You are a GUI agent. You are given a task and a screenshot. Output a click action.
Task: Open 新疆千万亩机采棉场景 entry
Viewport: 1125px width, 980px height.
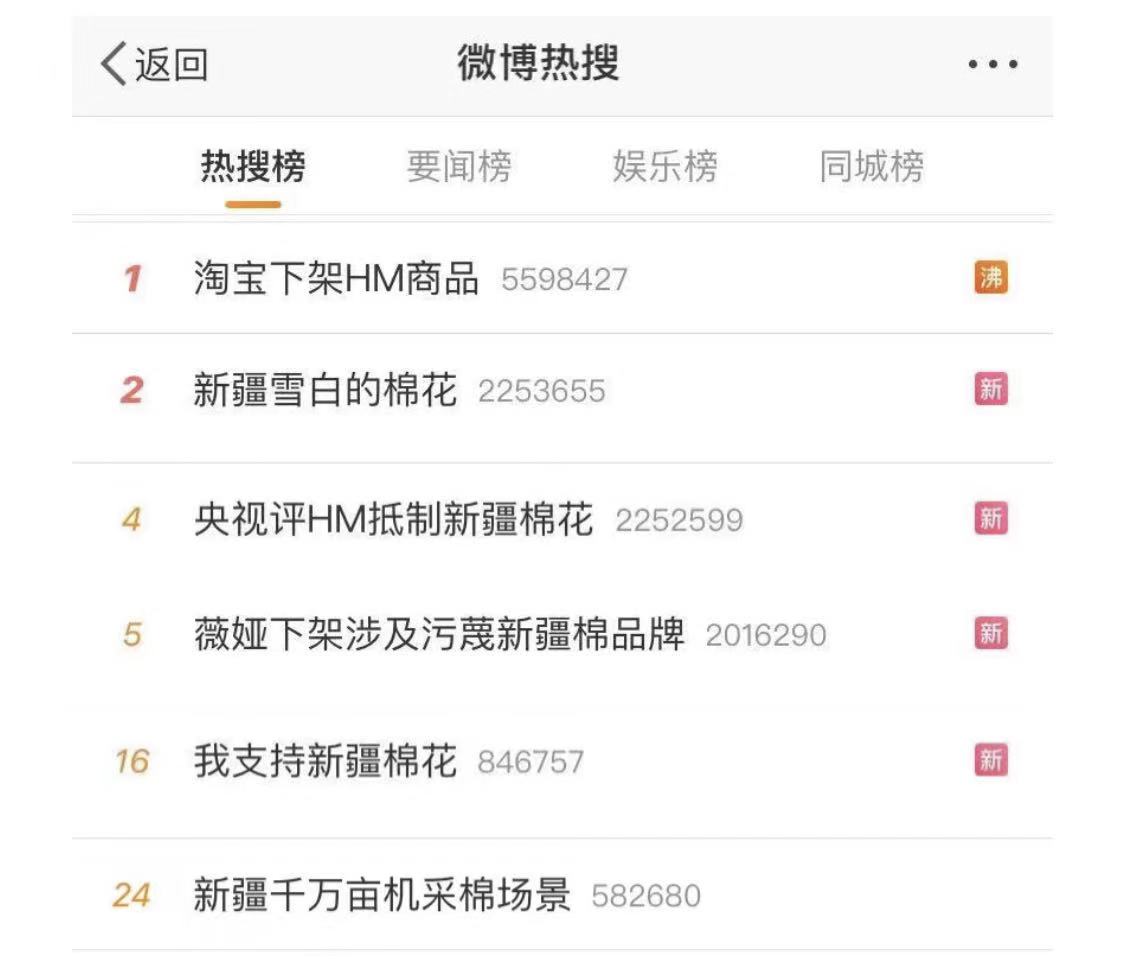click(382, 894)
